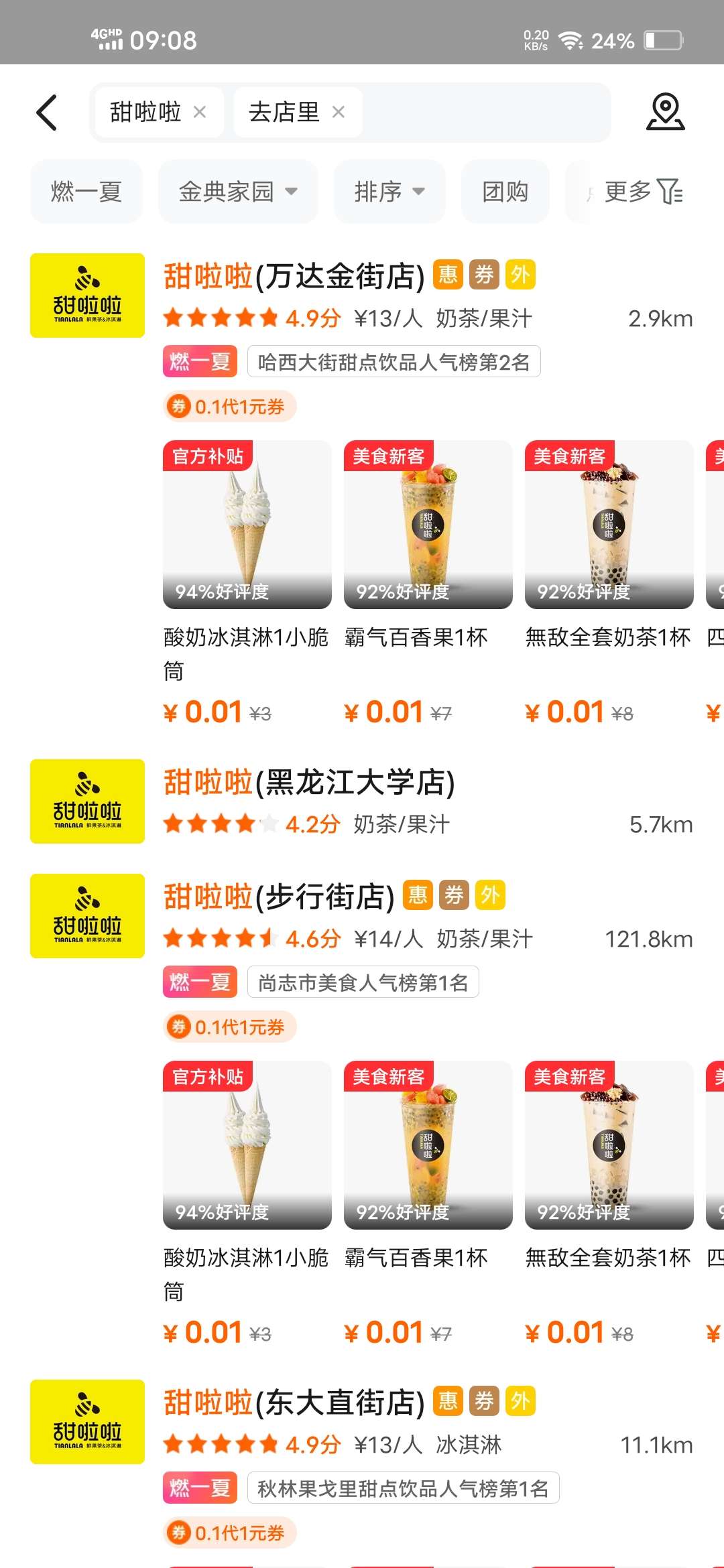Screen dimensions: 724x1568
Task: View 無敌全套奶茶1杯 deal at 步行街店
Action: pyautogui.click(x=609, y=1145)
